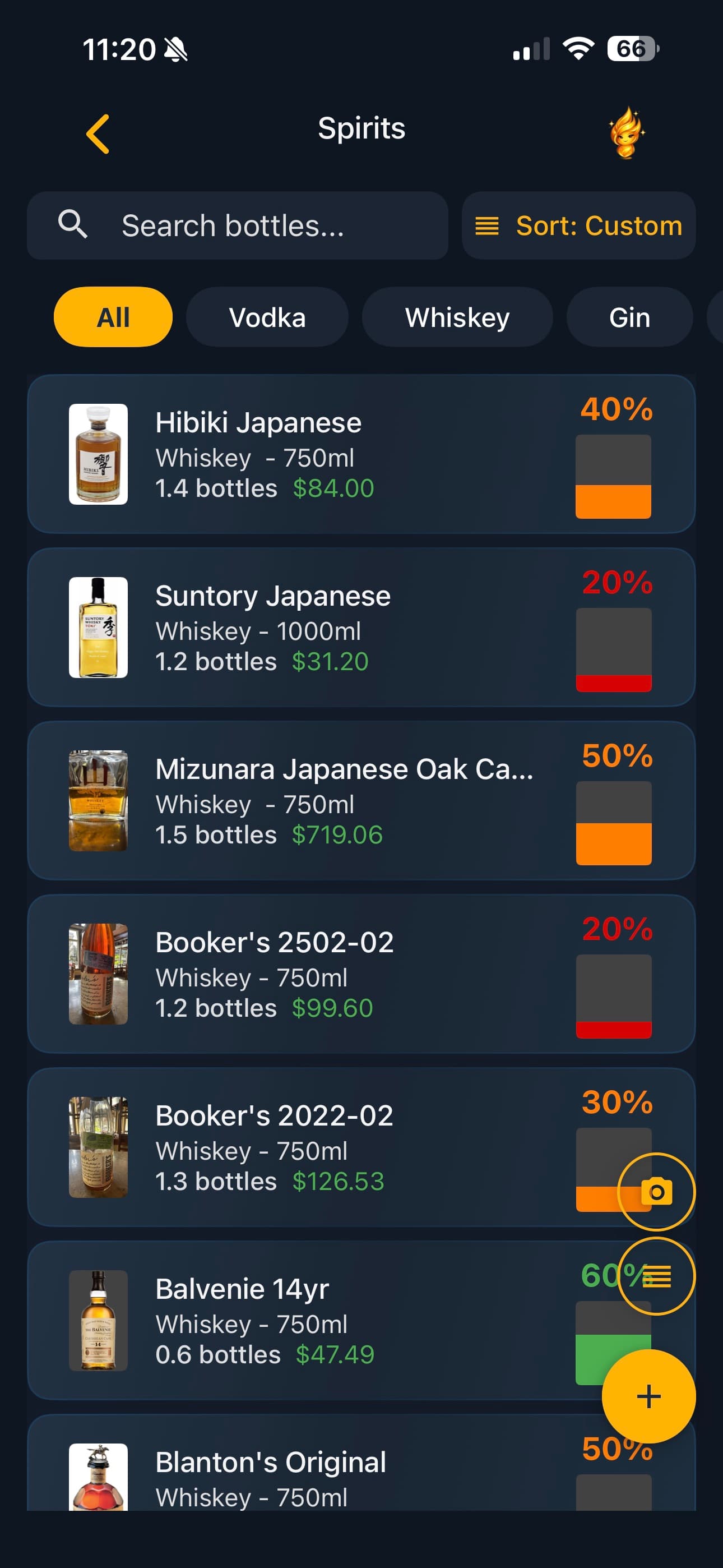Select the All filter tab
723x1568 pixels.
coord(113,317)
